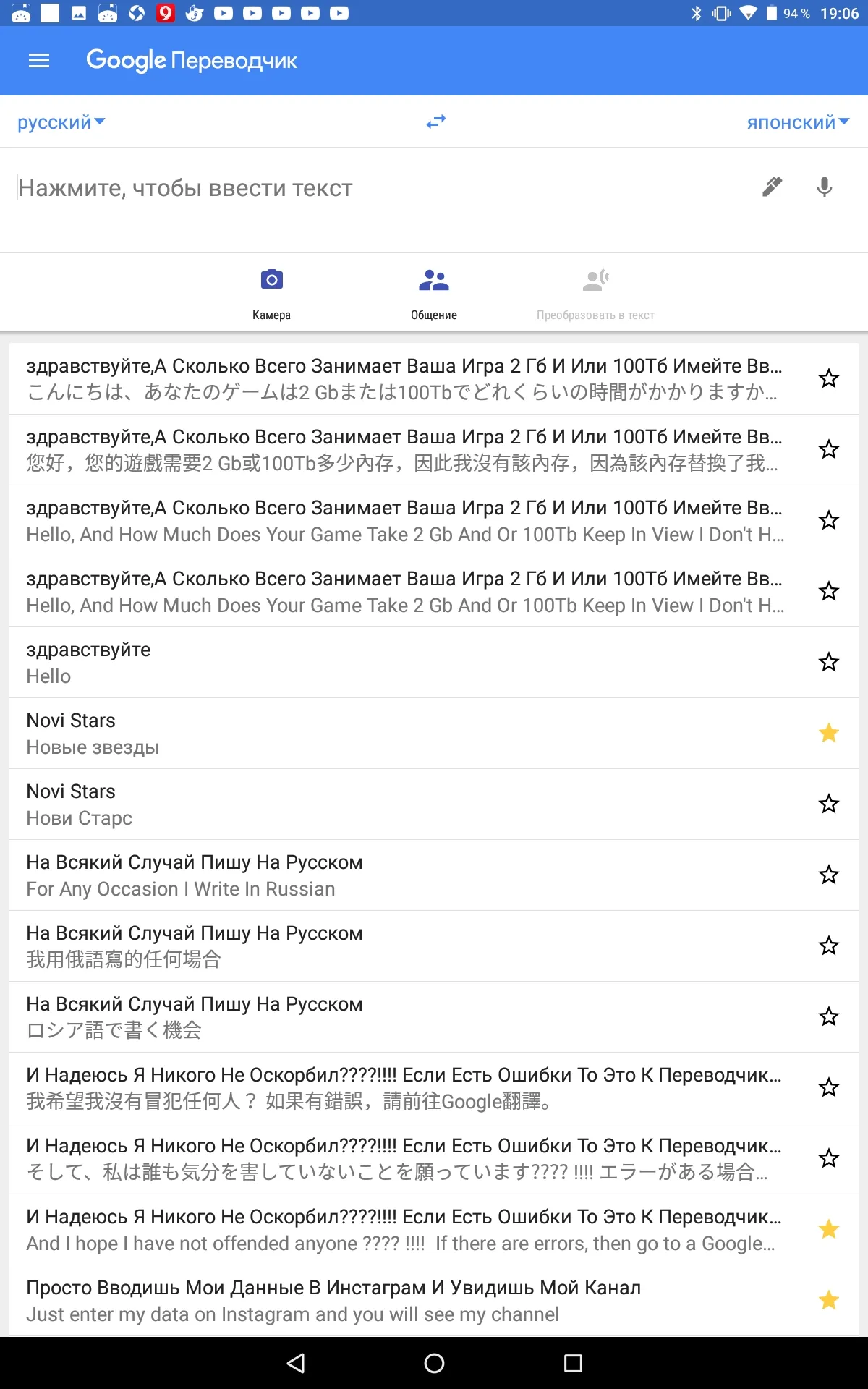This screenshot has height=1389, width=868.
Task: Open the hamburger navigation drawer
Action: tap(39, 61)
